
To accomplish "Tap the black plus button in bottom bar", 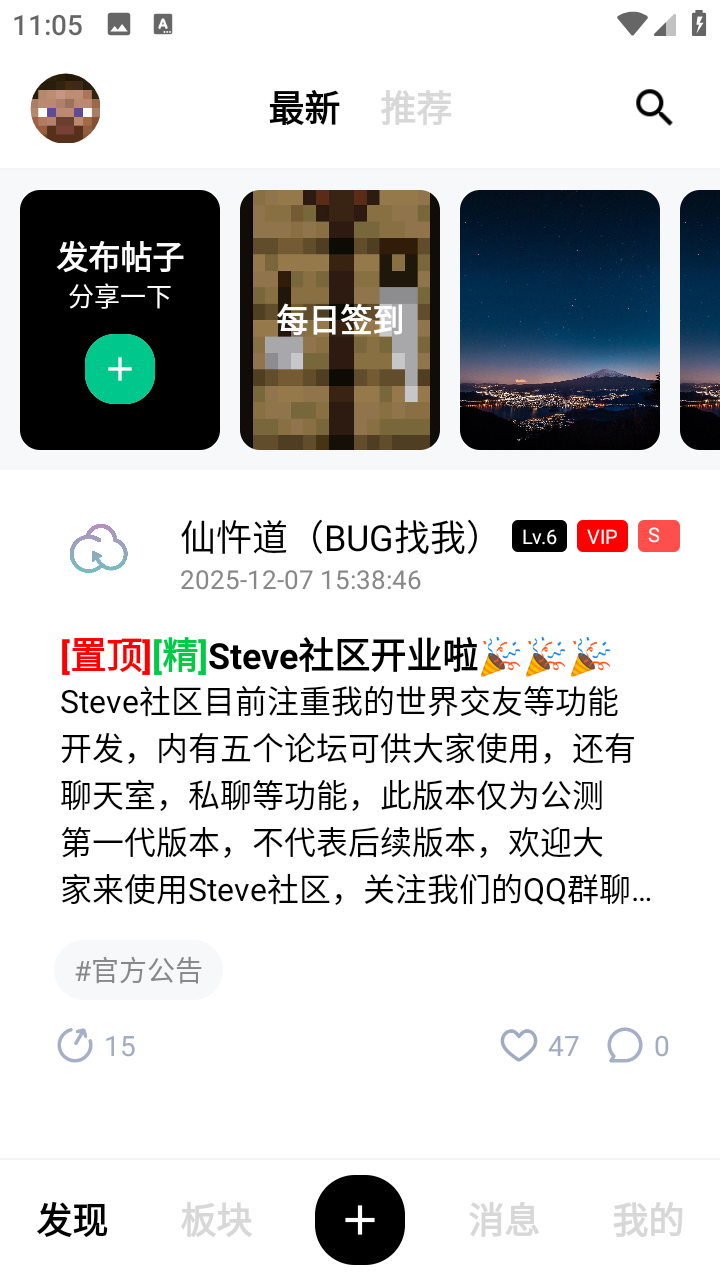I will pyautogui.click(x=360, y=1220).
